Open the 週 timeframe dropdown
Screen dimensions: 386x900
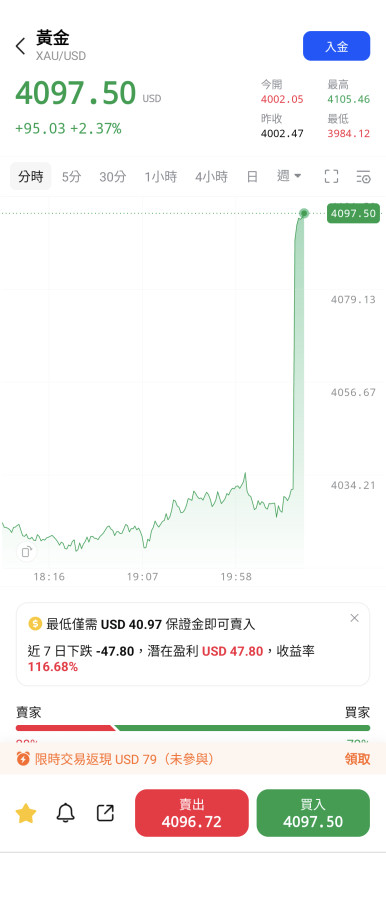pyautogui.click(x=289, y=176)
